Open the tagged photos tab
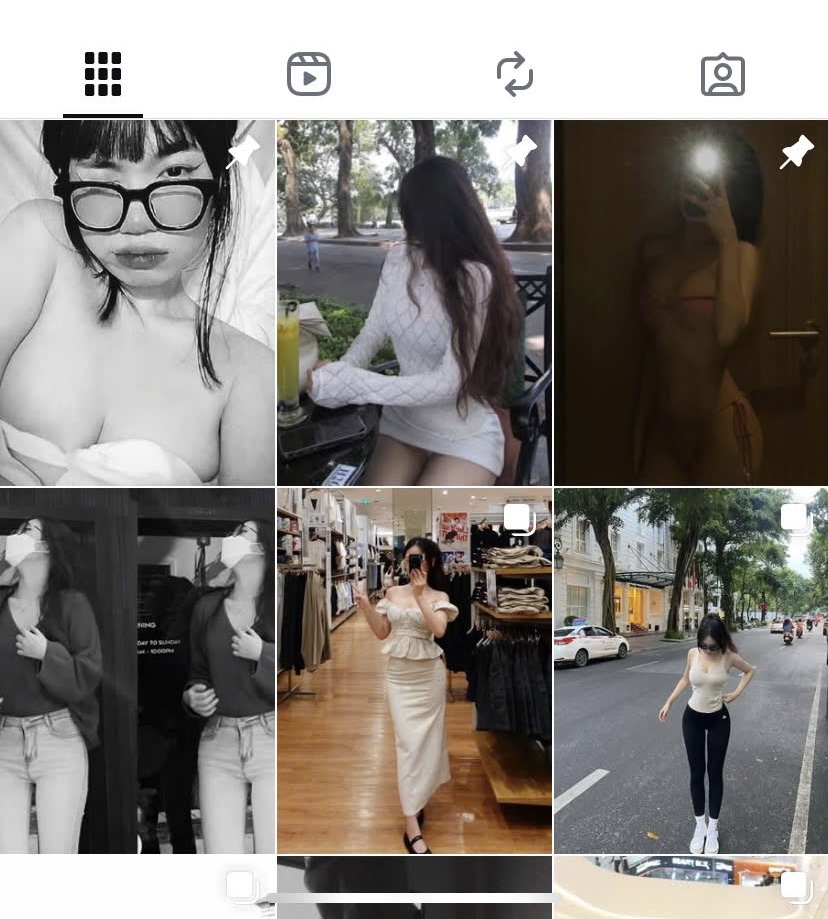This screenshot has height=919, width=828. point(723,75)
